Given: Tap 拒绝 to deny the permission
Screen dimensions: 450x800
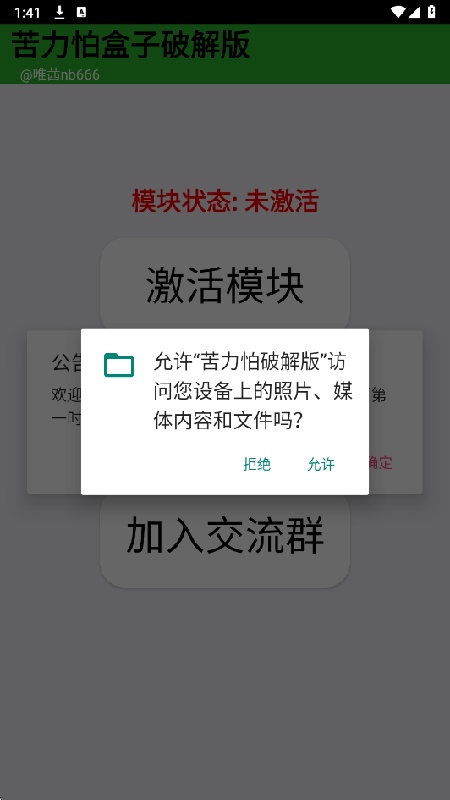Looking at the screenshot, I should (x=257, y=464).
